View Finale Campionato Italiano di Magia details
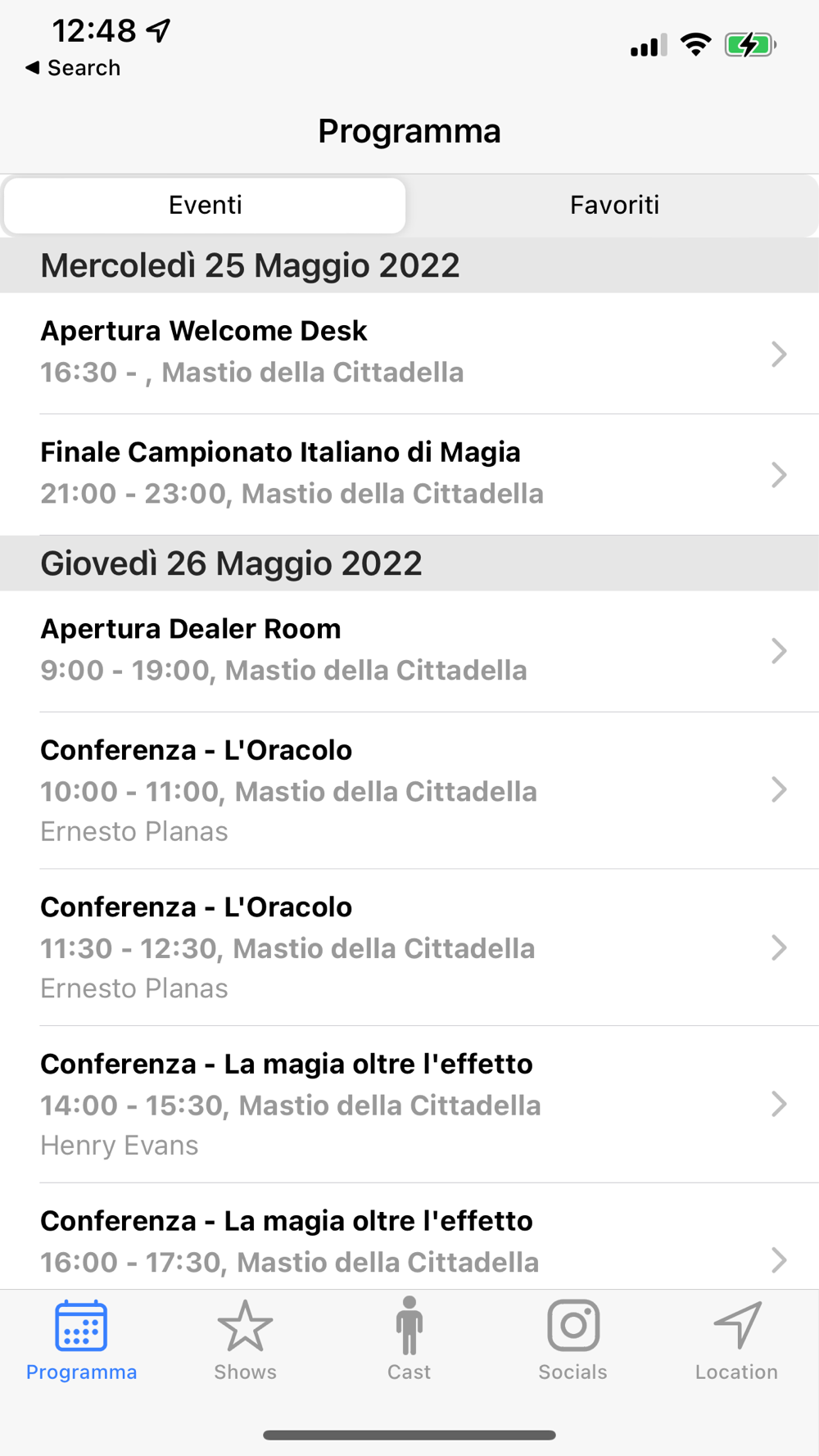The image size is (819, 1456). coord(409,473)
